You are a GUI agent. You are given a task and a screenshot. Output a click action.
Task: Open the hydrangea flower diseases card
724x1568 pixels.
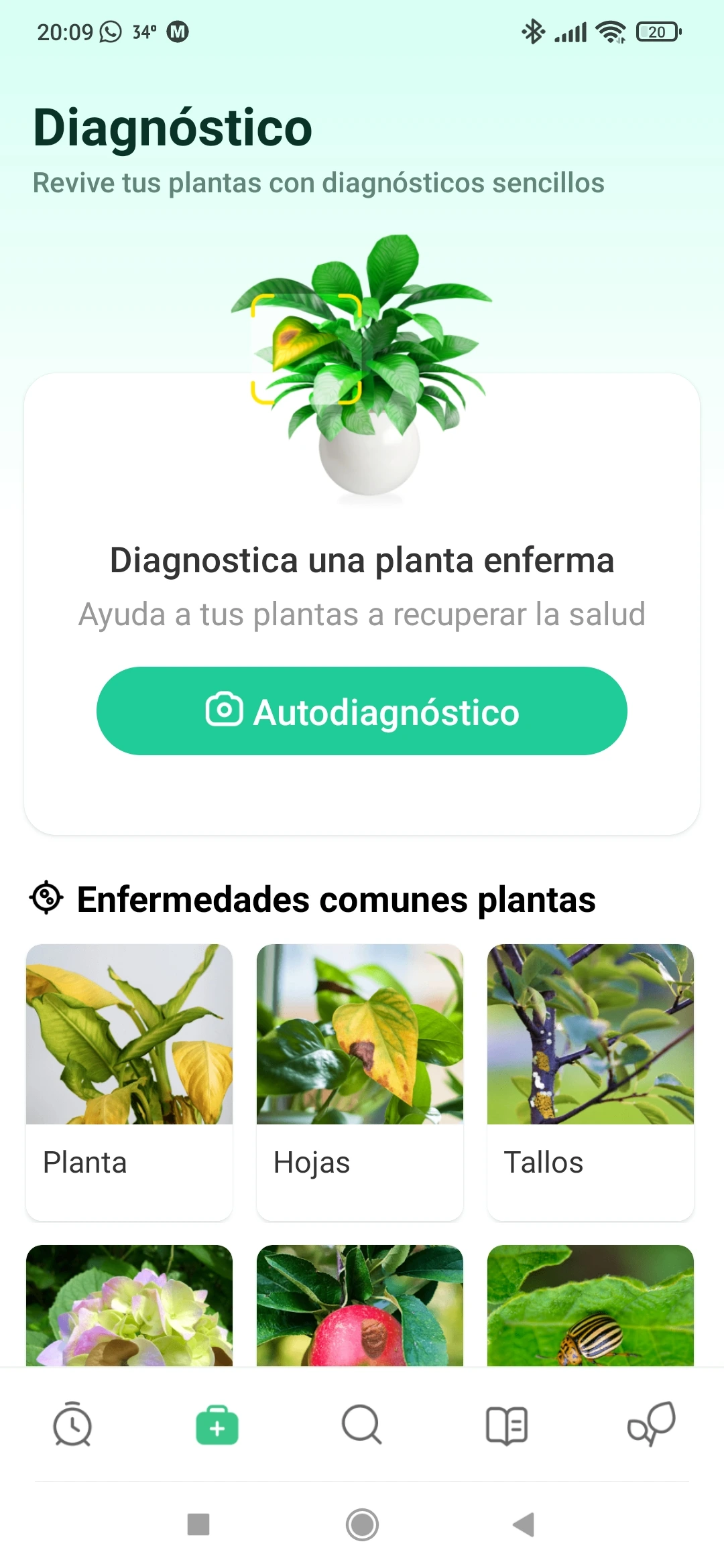[x=129, y=1305]
